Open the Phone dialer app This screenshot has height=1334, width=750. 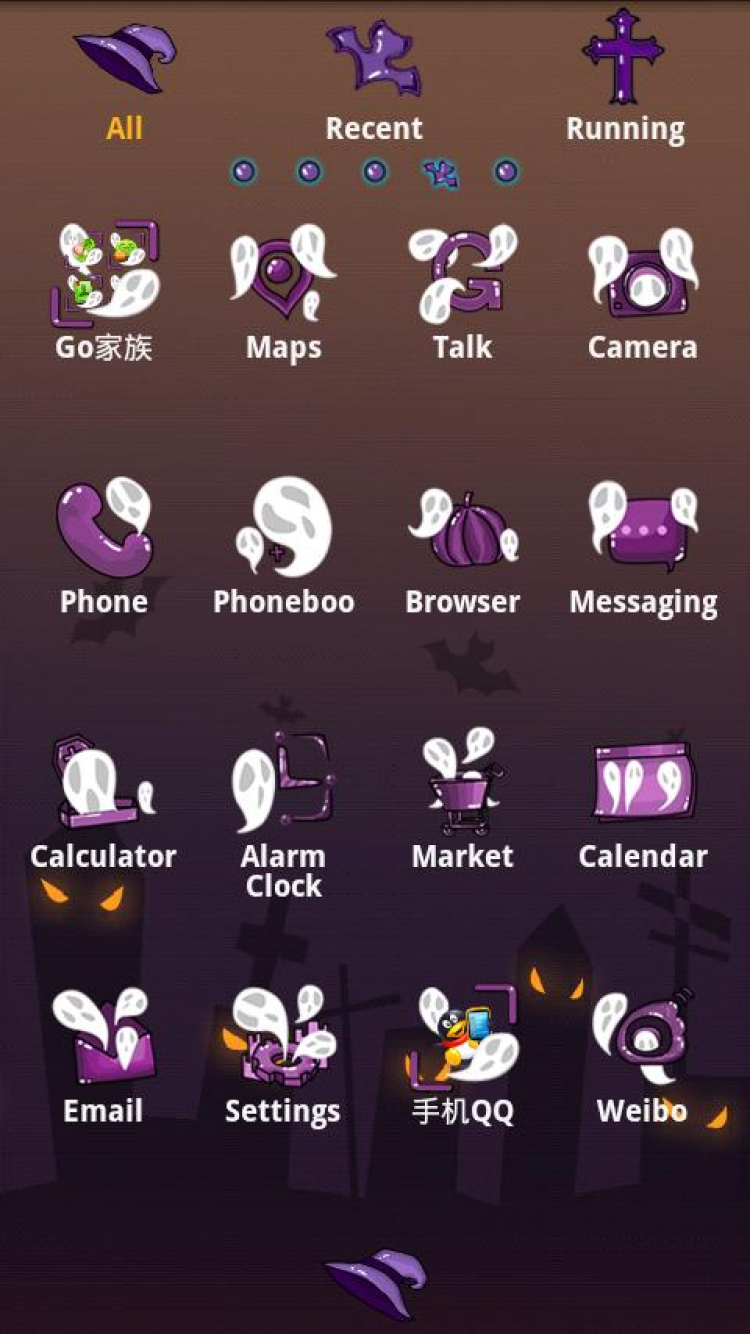coord(104,545)
